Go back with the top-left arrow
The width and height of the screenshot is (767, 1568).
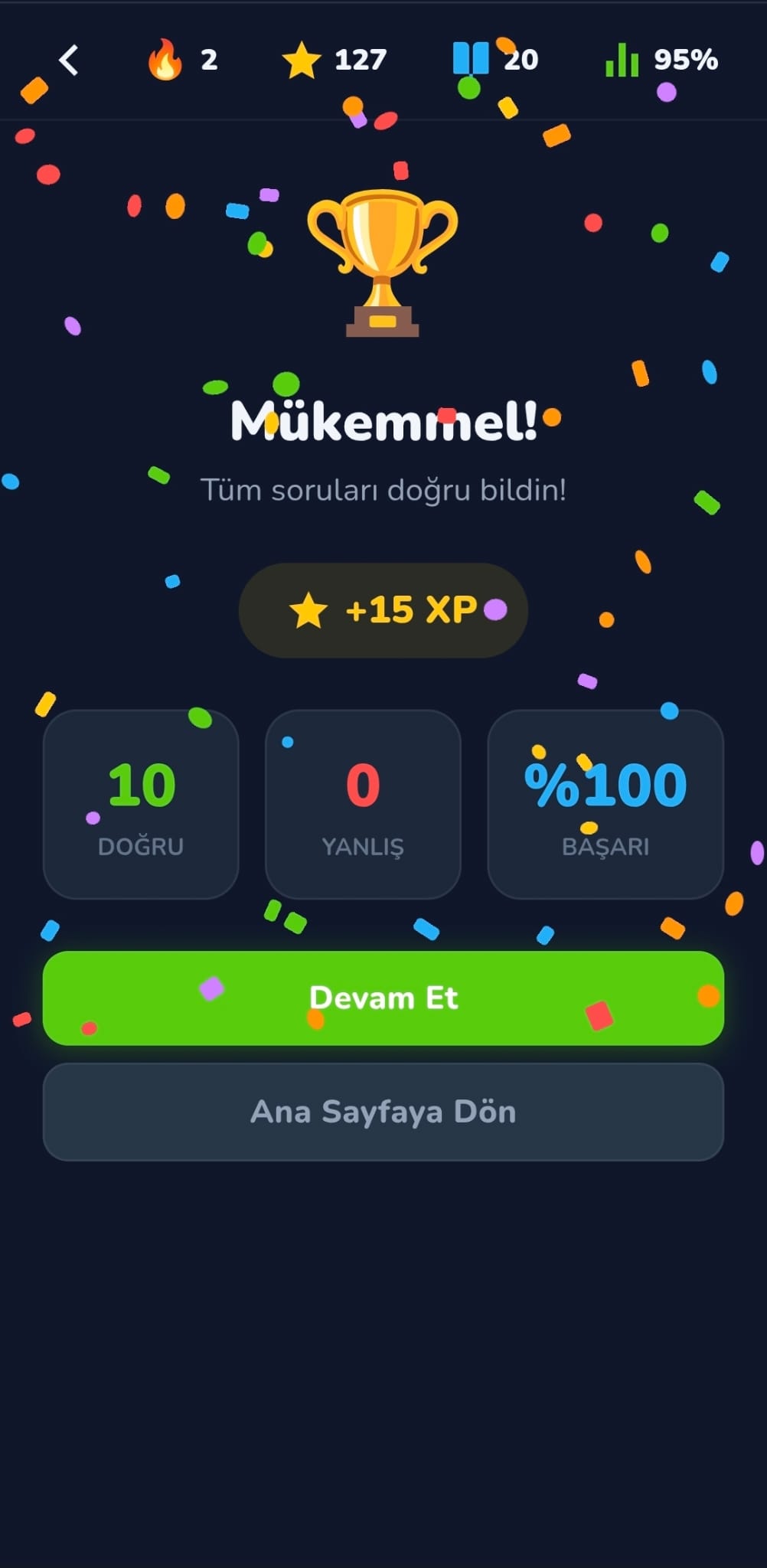(x=69, y=60)
